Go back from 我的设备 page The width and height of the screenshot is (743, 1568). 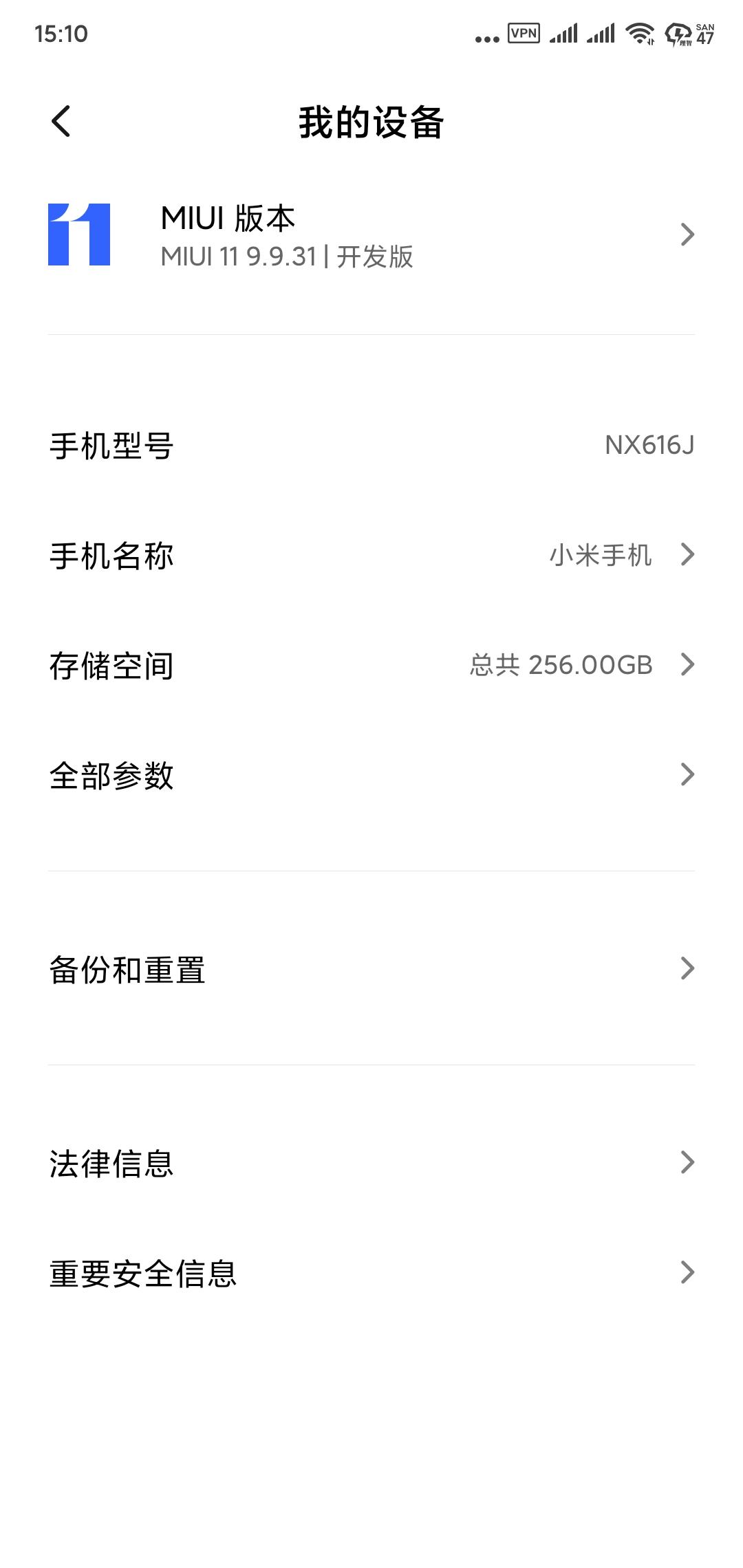tap(61, 122)
